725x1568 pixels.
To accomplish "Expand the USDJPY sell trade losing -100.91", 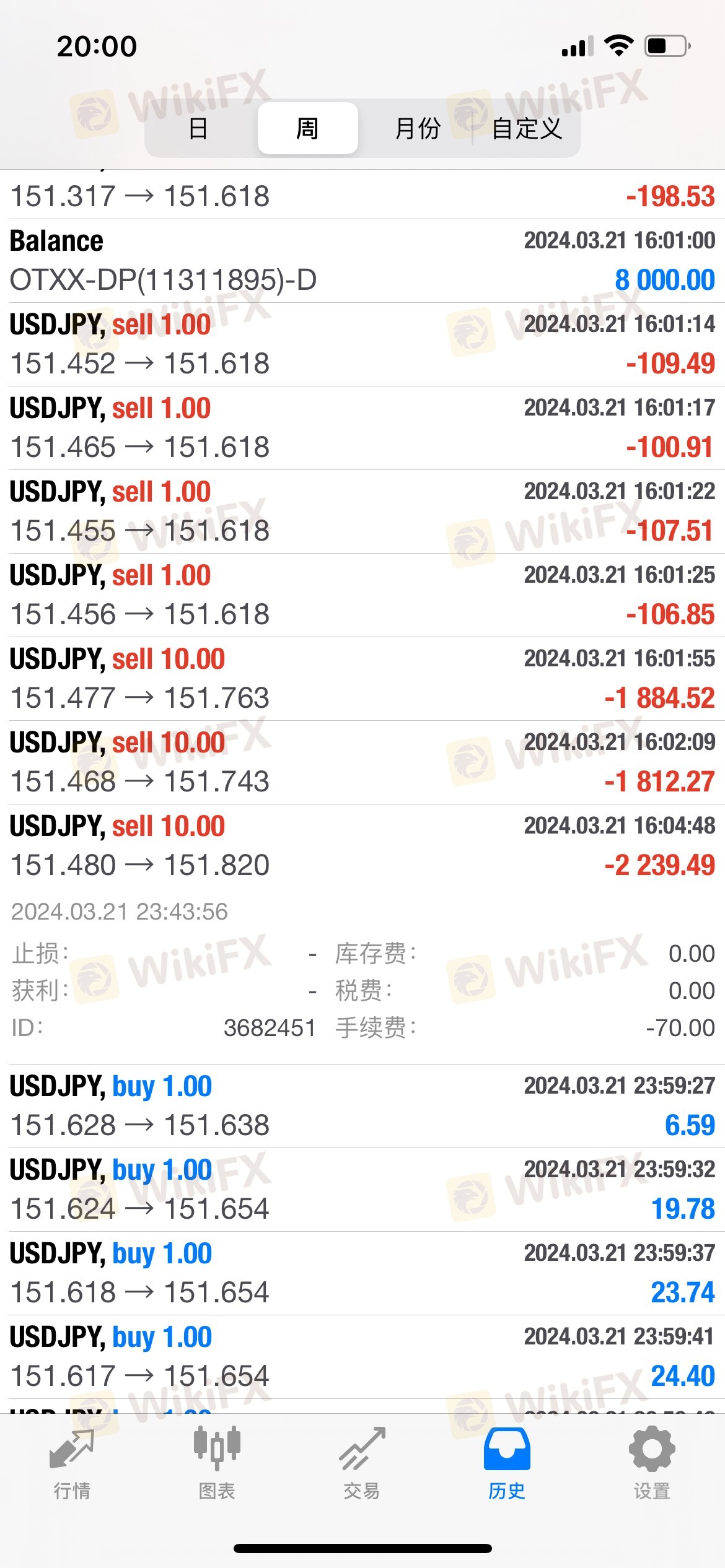I will tap(362, 428).
